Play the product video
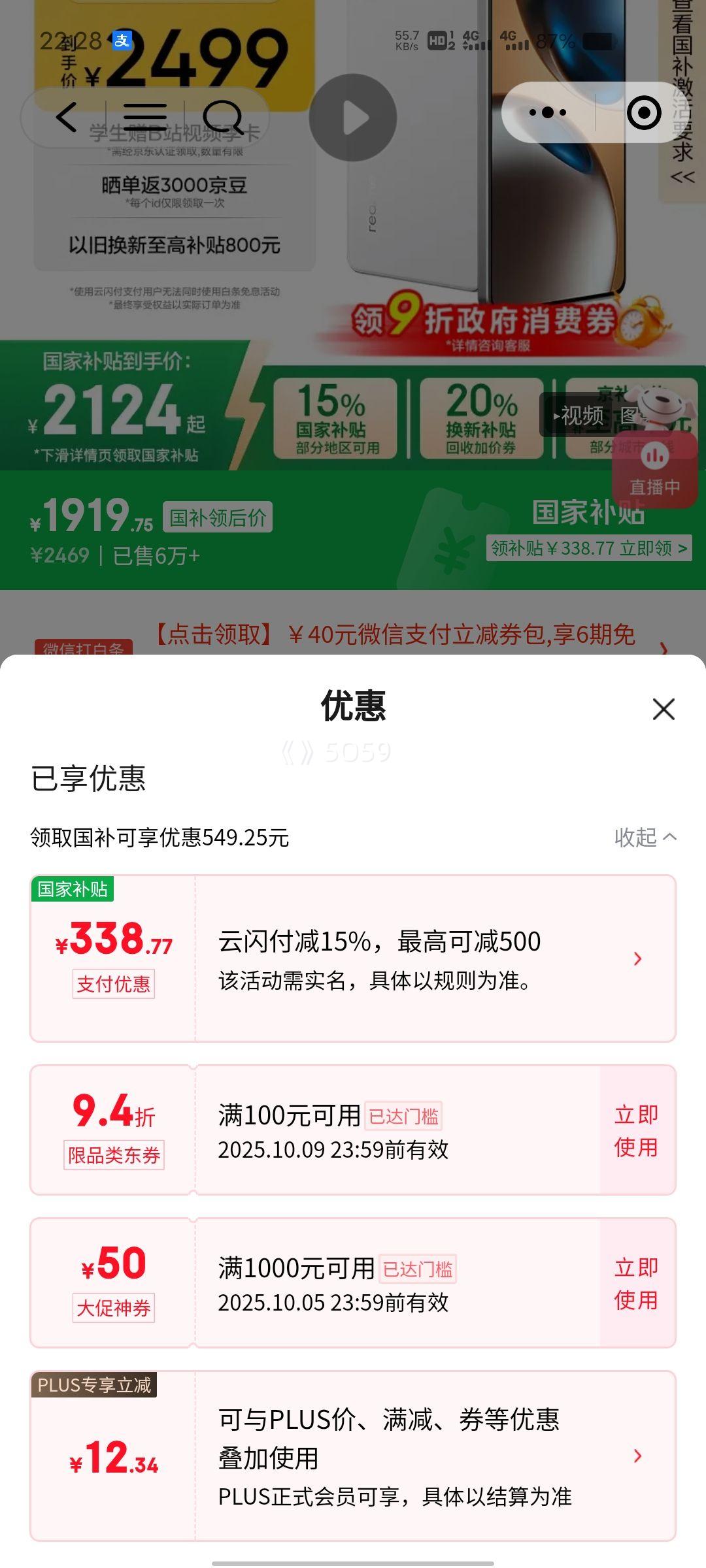This screenshot has width=706, height=1568. (x=353, y=118)
